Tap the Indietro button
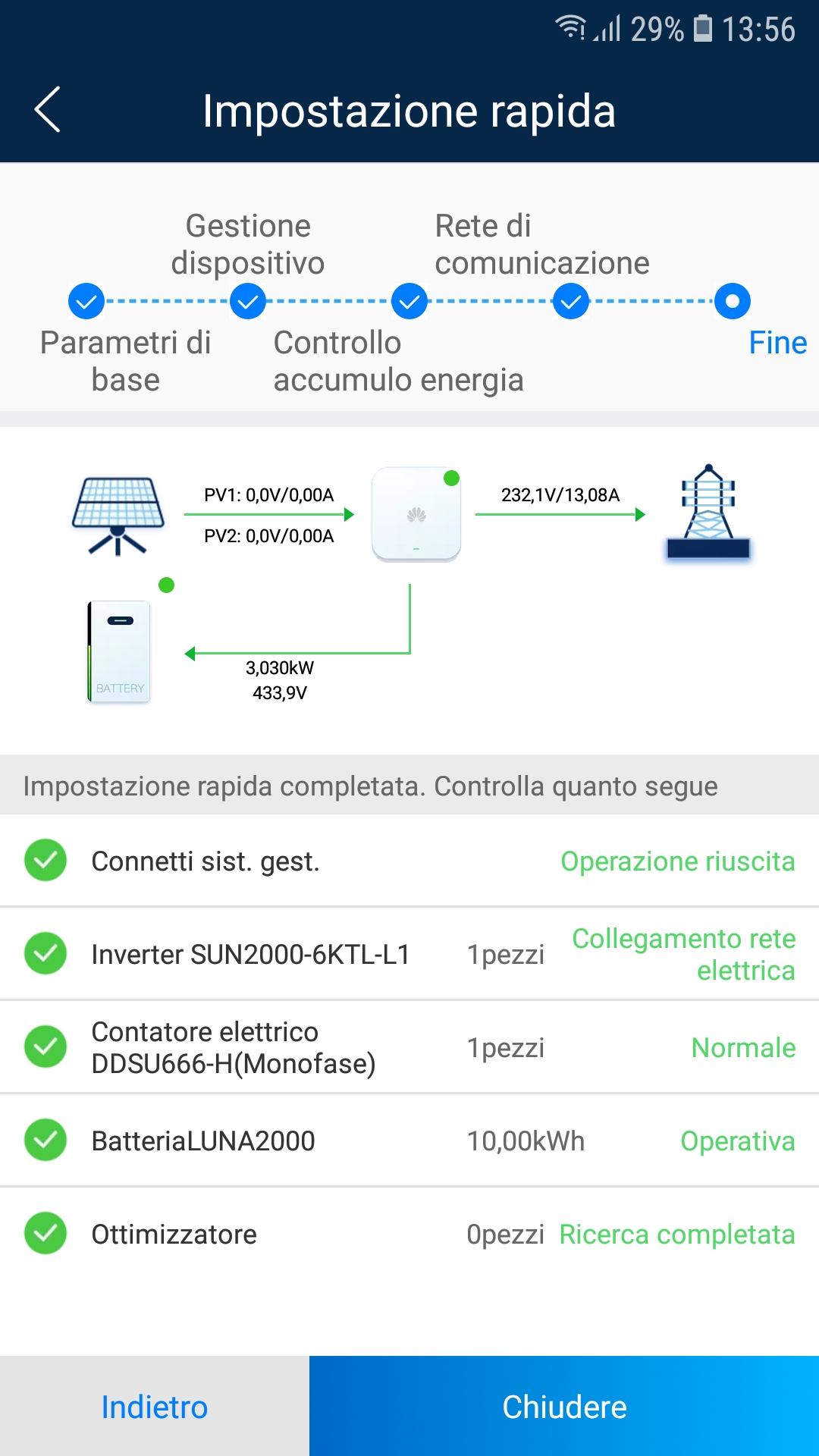The height and width of the screenshot is (1456, 819). 155,1407
